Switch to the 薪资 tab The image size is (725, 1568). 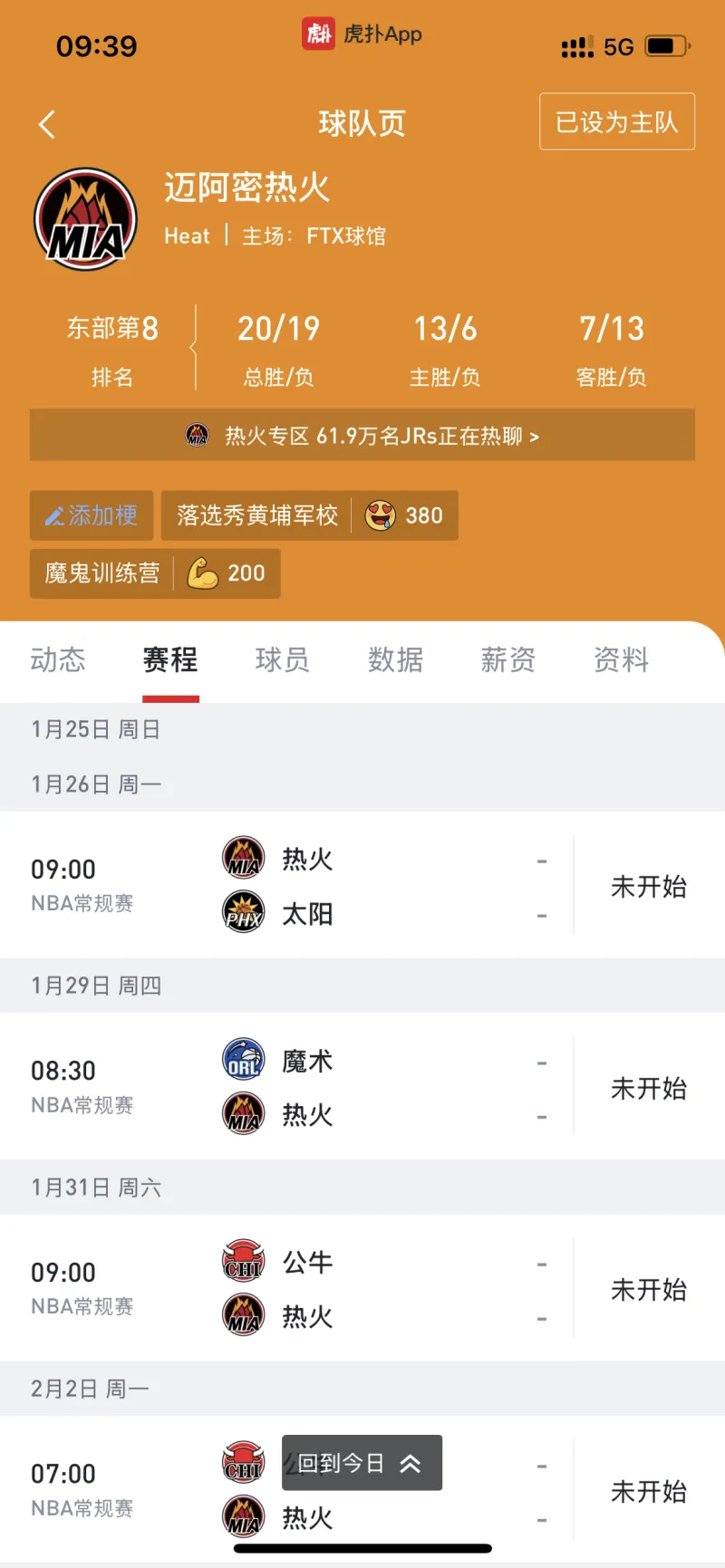click(507, 659)
